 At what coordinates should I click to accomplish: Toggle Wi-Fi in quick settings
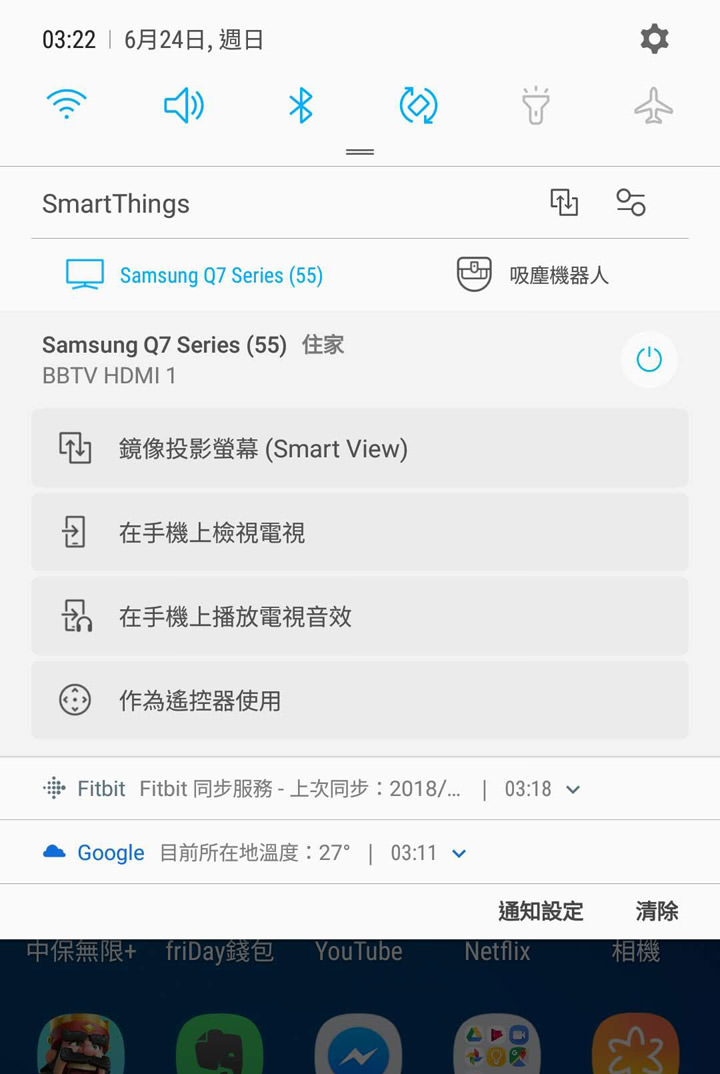coord(66,104)
